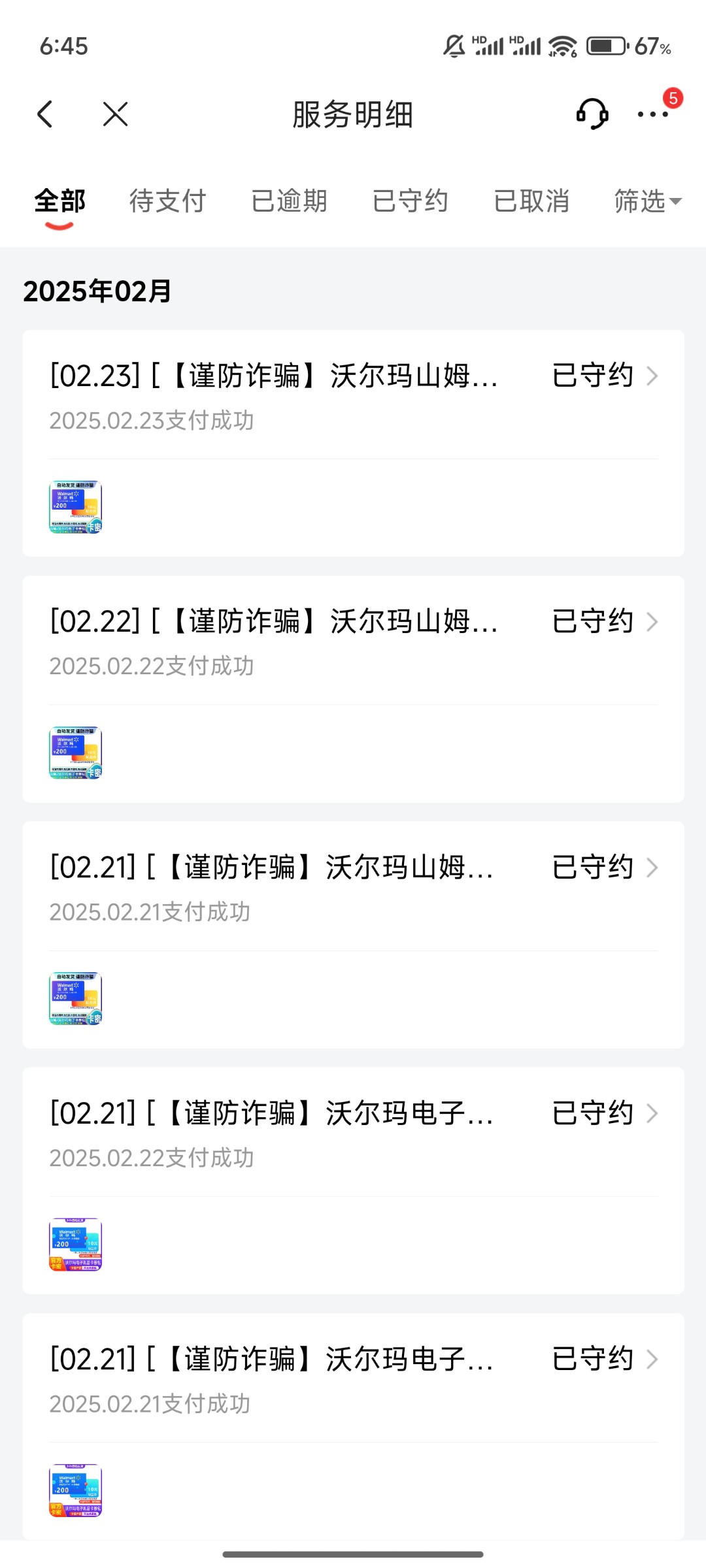Contact customer service via headset icon

592,114
